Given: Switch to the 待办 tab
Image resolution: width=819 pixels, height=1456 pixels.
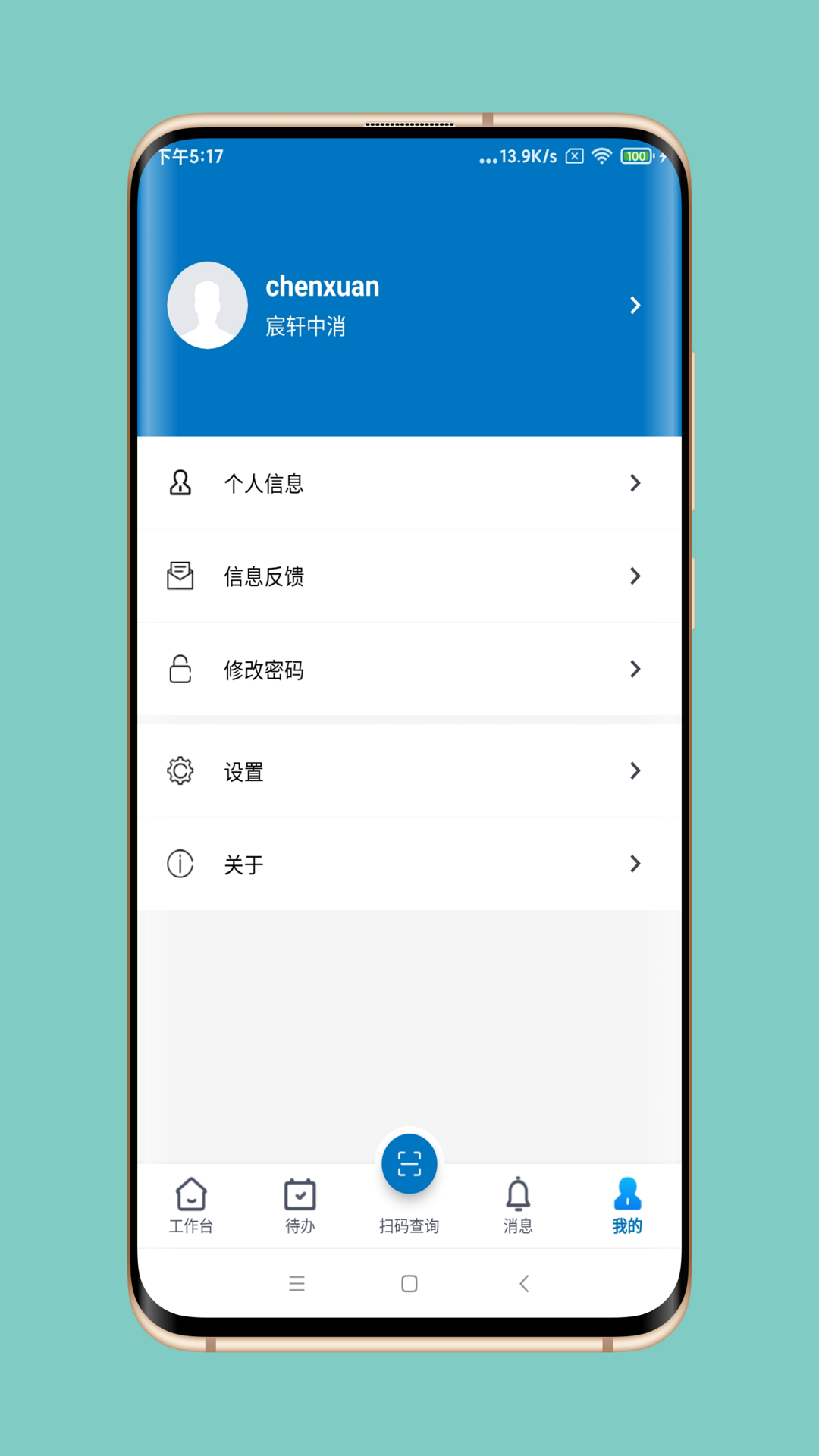Looking at the screenshot, I should (300, 1206).
